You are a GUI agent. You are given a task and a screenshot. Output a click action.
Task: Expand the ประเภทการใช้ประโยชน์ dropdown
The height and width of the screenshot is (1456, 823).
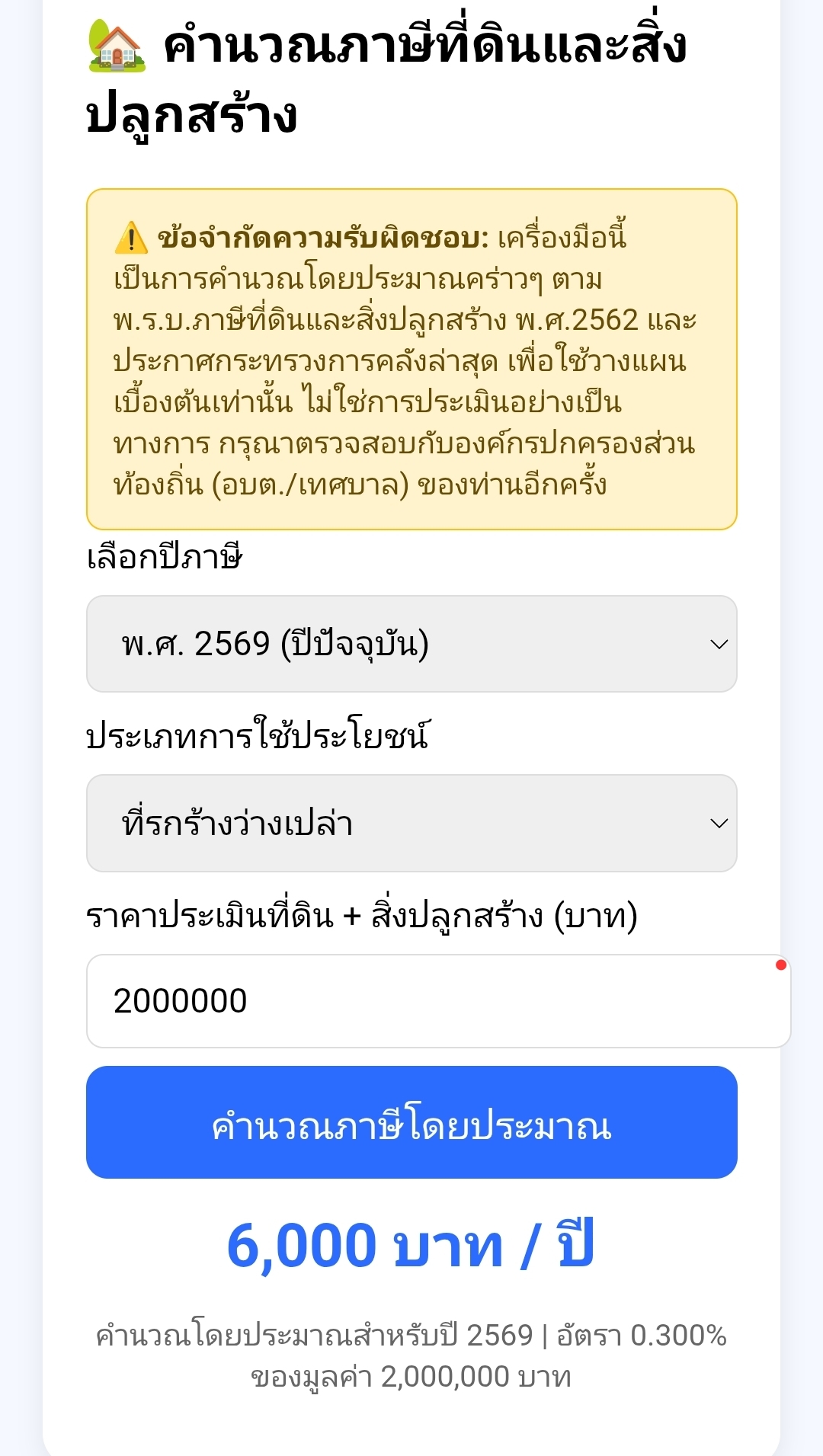pos(411,823)
